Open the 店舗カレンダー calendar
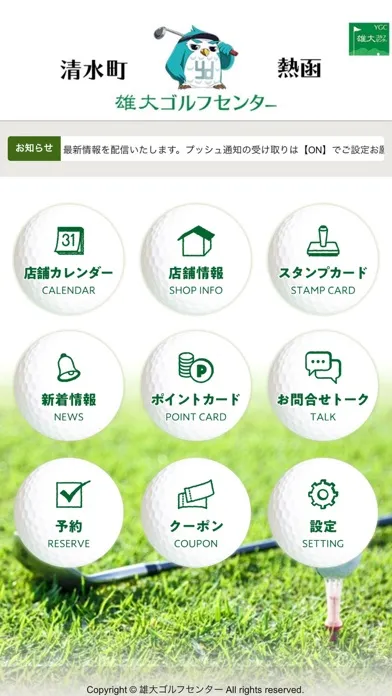Image resolution: width=392 pixels, height=696 pixels. (x=69, y=259)
